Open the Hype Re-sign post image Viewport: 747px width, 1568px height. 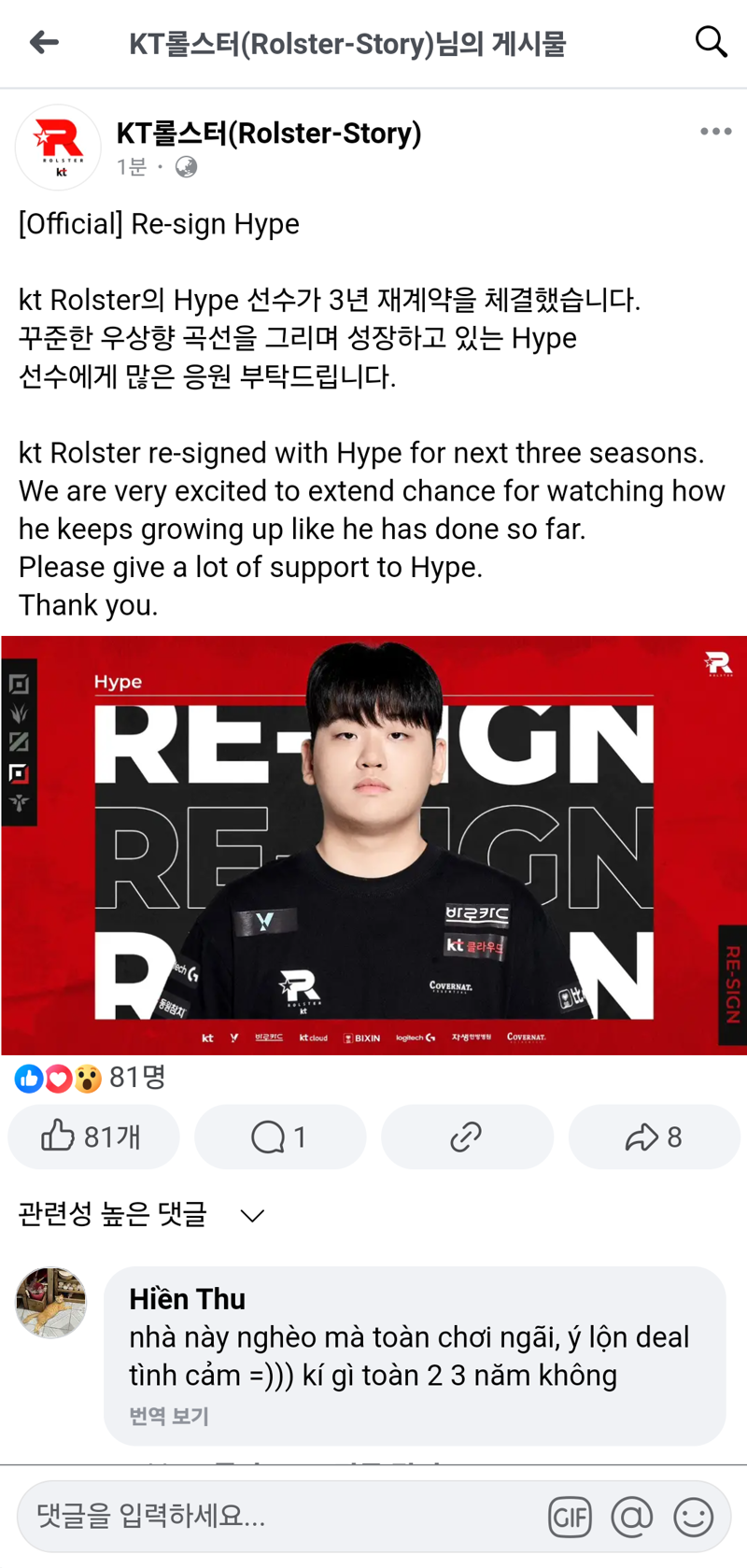(x=373, y=845)
